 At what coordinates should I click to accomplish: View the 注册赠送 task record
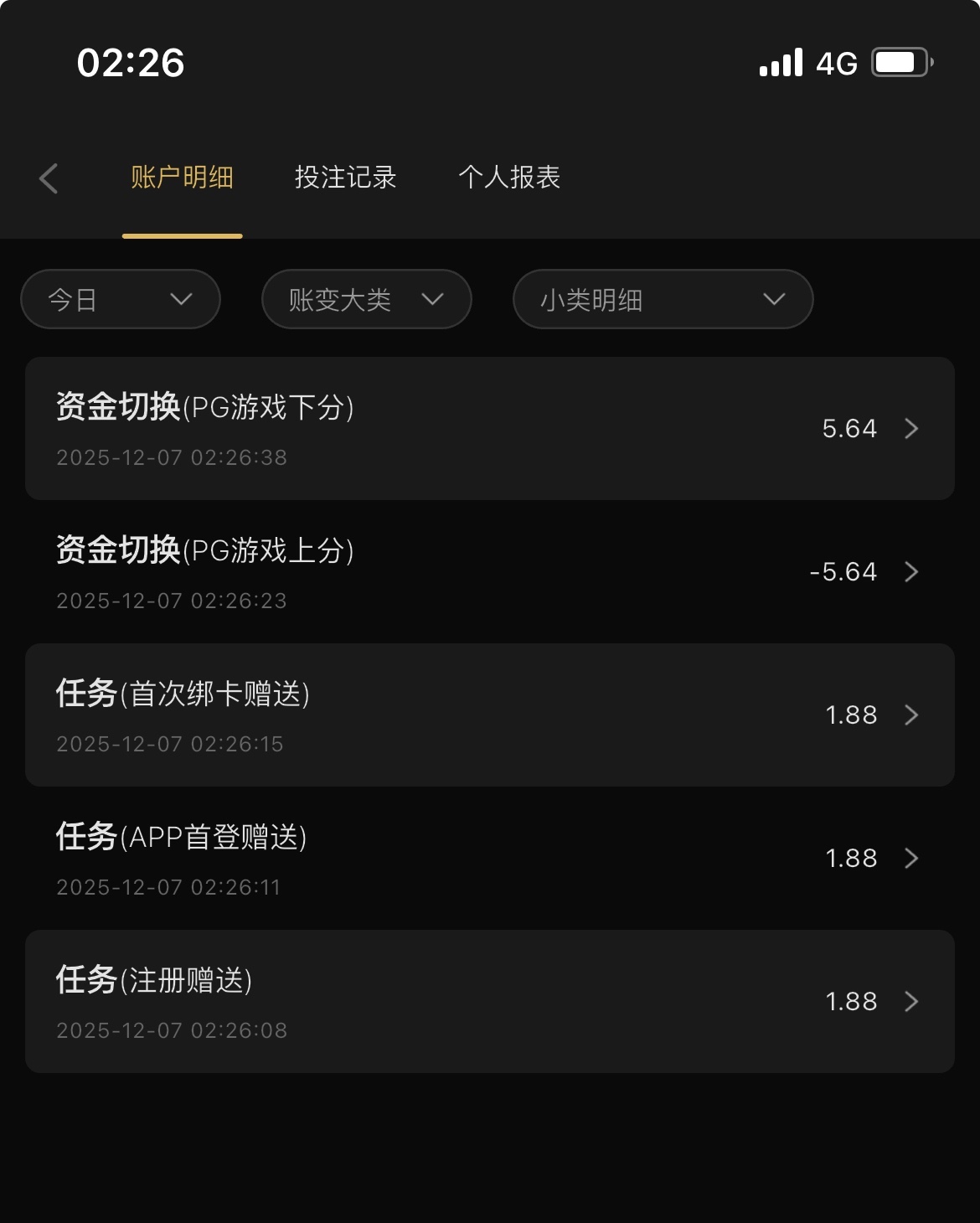point(490,1002)
